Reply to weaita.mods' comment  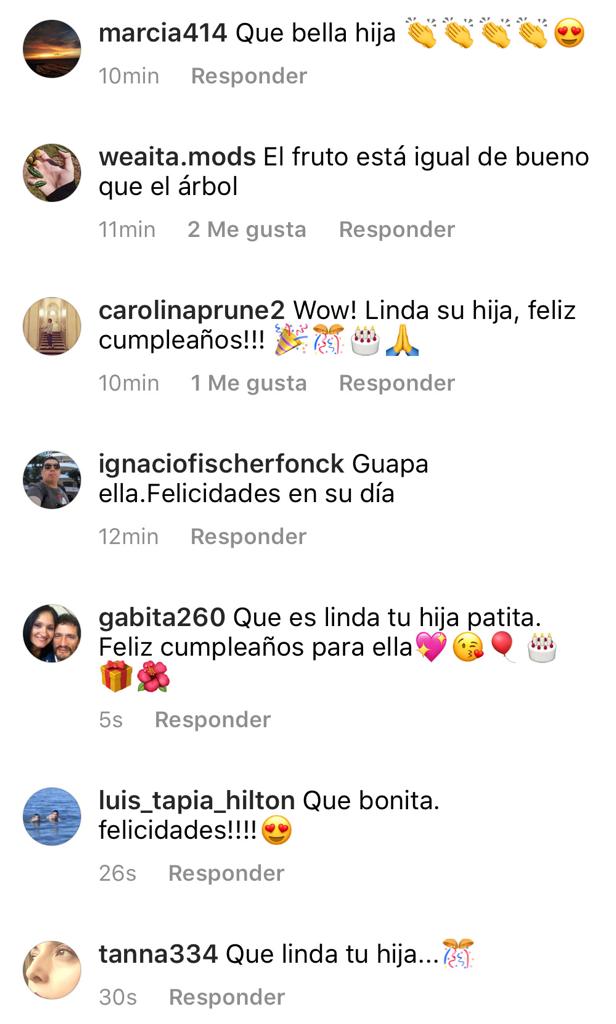tap(396, 230)
